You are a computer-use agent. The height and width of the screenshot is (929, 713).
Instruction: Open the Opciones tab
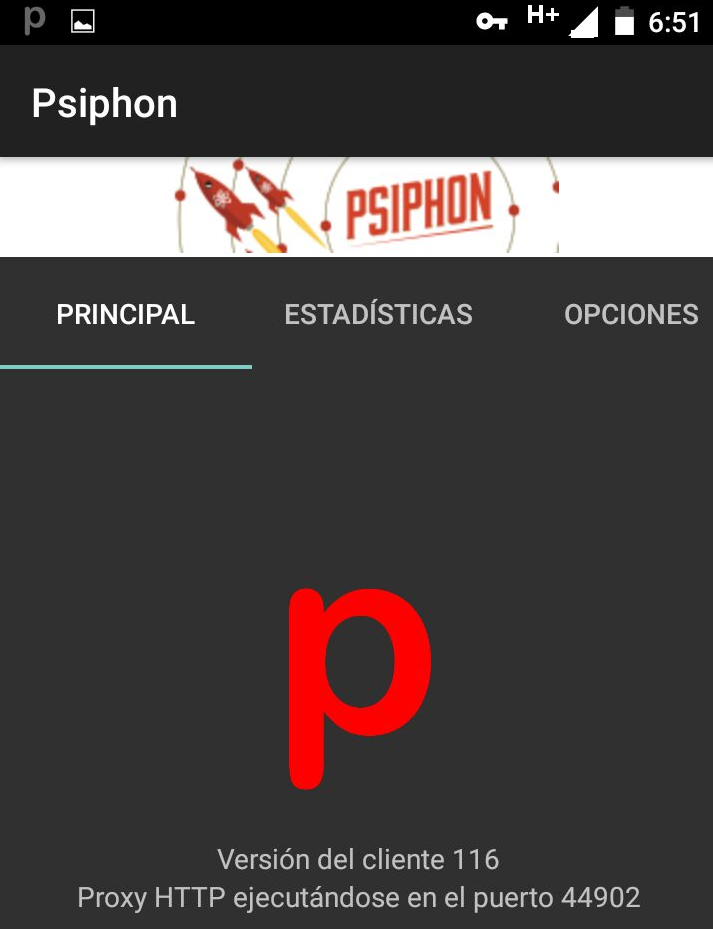(631, 314)
